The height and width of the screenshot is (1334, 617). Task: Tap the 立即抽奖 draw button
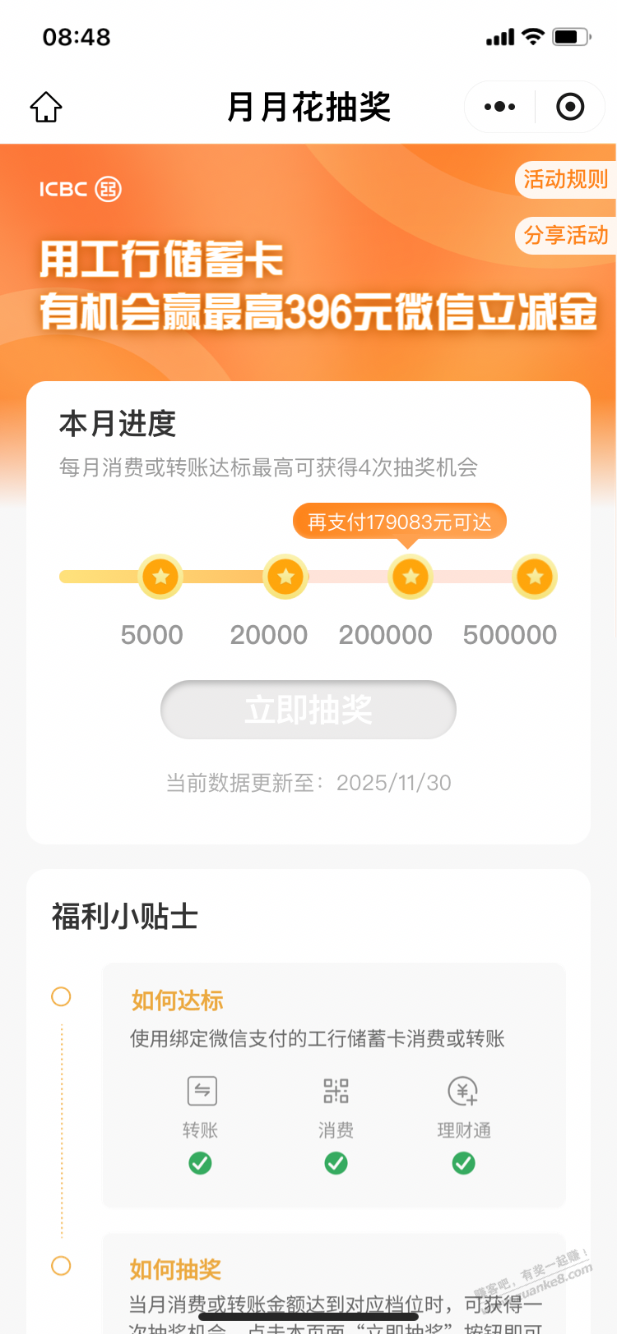[308, 710]
